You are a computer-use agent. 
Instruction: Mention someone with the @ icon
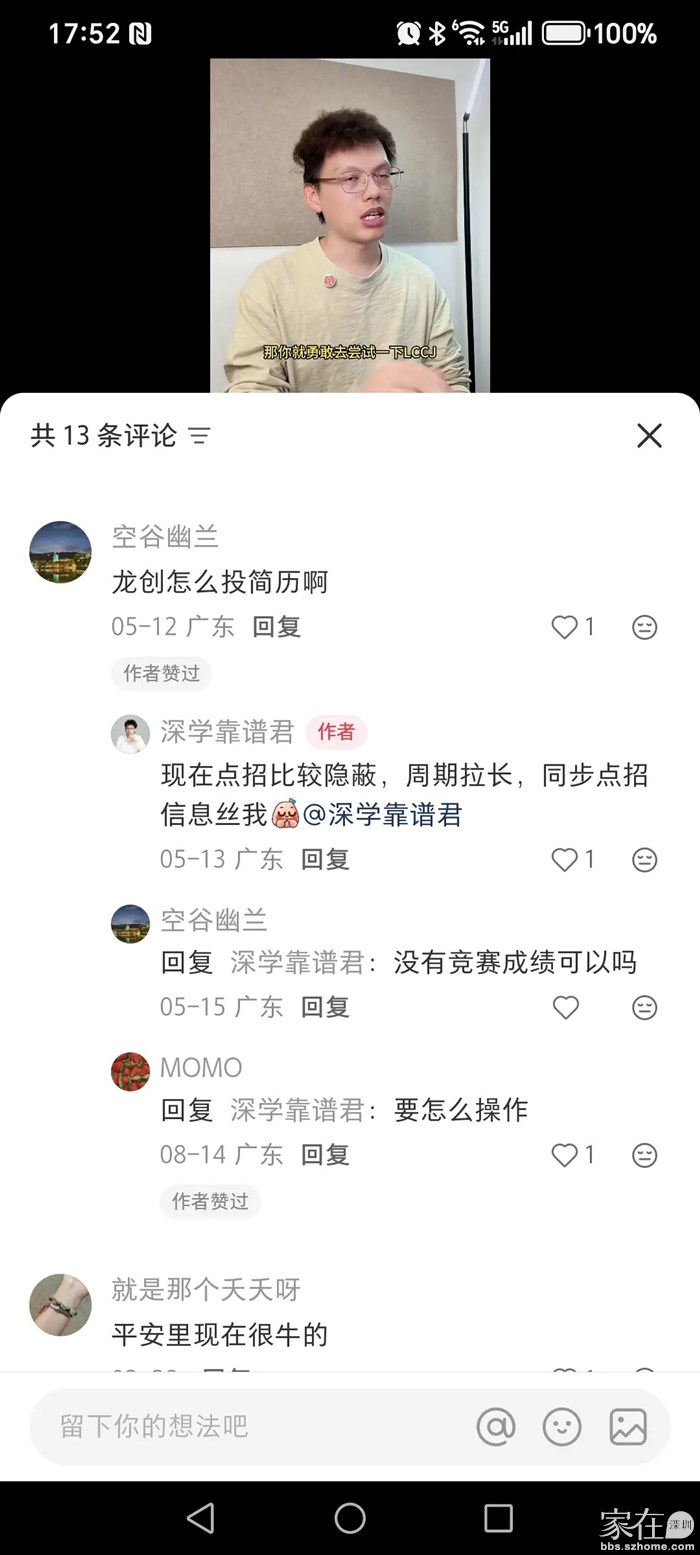point(496,1426)
